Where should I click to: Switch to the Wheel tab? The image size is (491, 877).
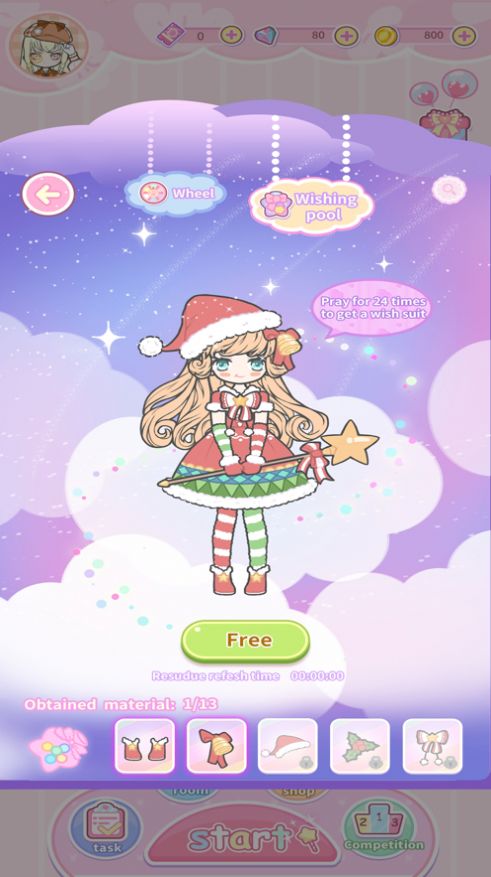[x=176, y=193]
